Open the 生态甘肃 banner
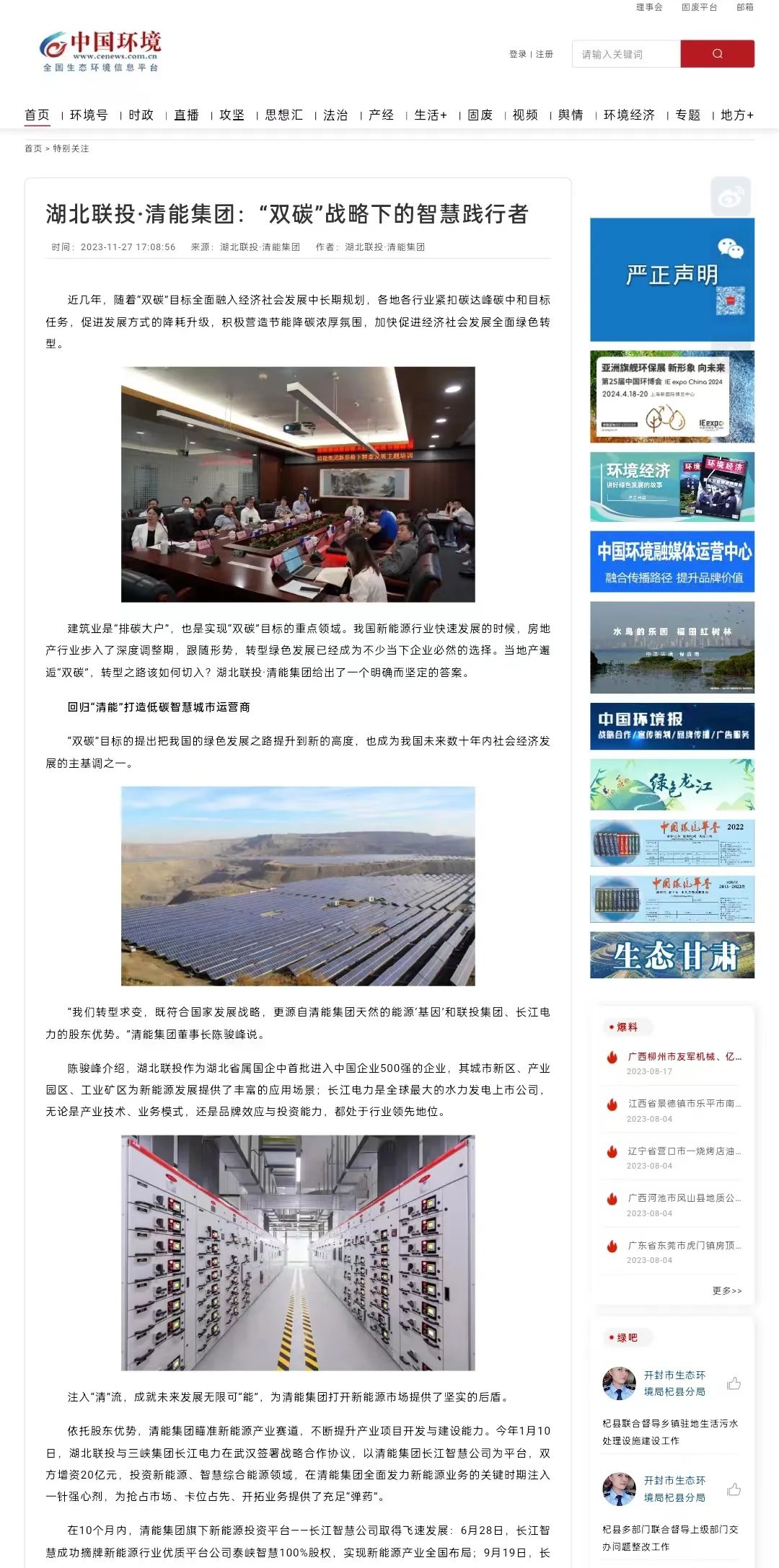The width and height of the screenshot is (779, 1568). tap(672, 954)
